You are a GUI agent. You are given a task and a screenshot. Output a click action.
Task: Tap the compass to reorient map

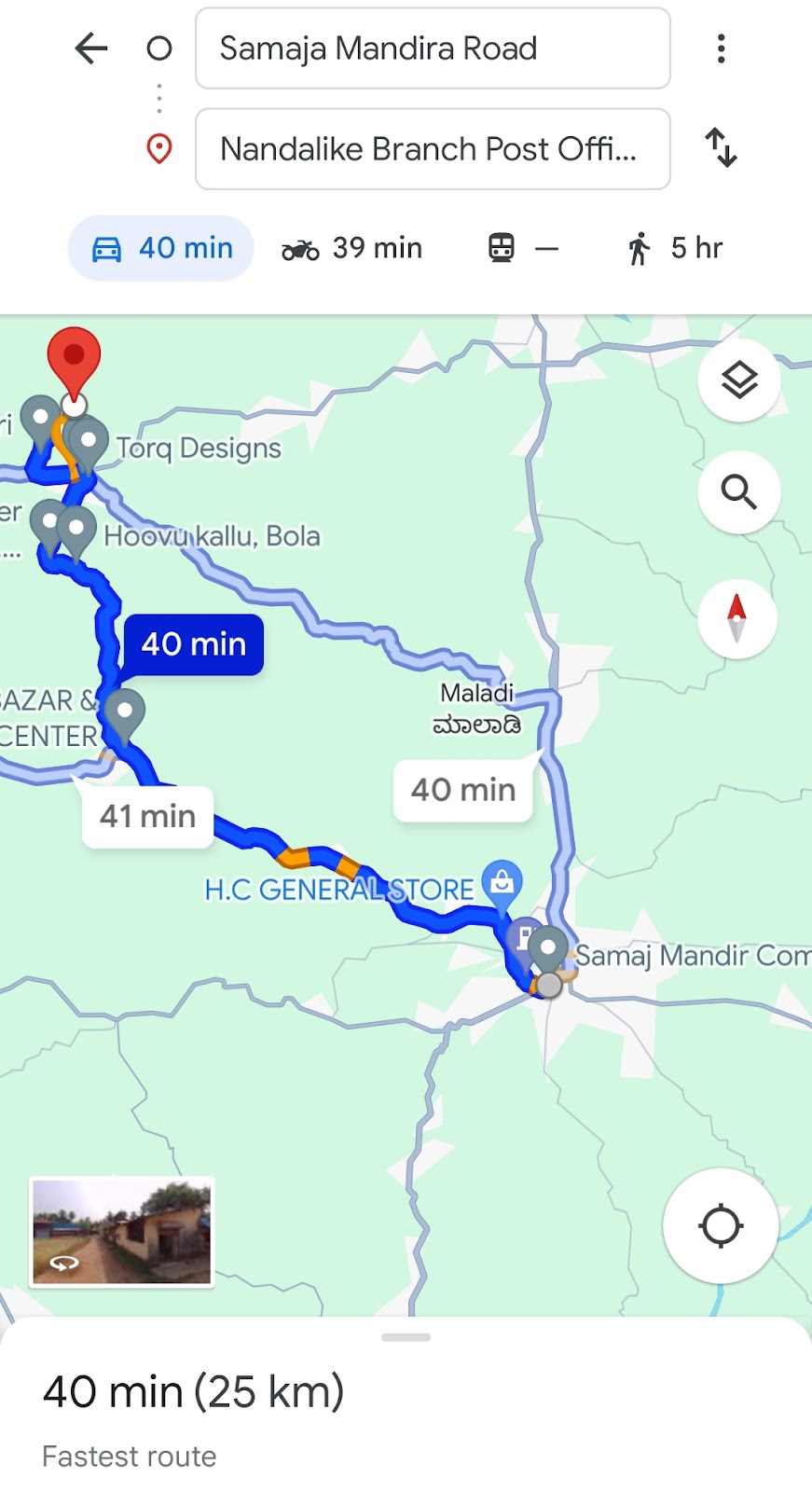[737, 619]
